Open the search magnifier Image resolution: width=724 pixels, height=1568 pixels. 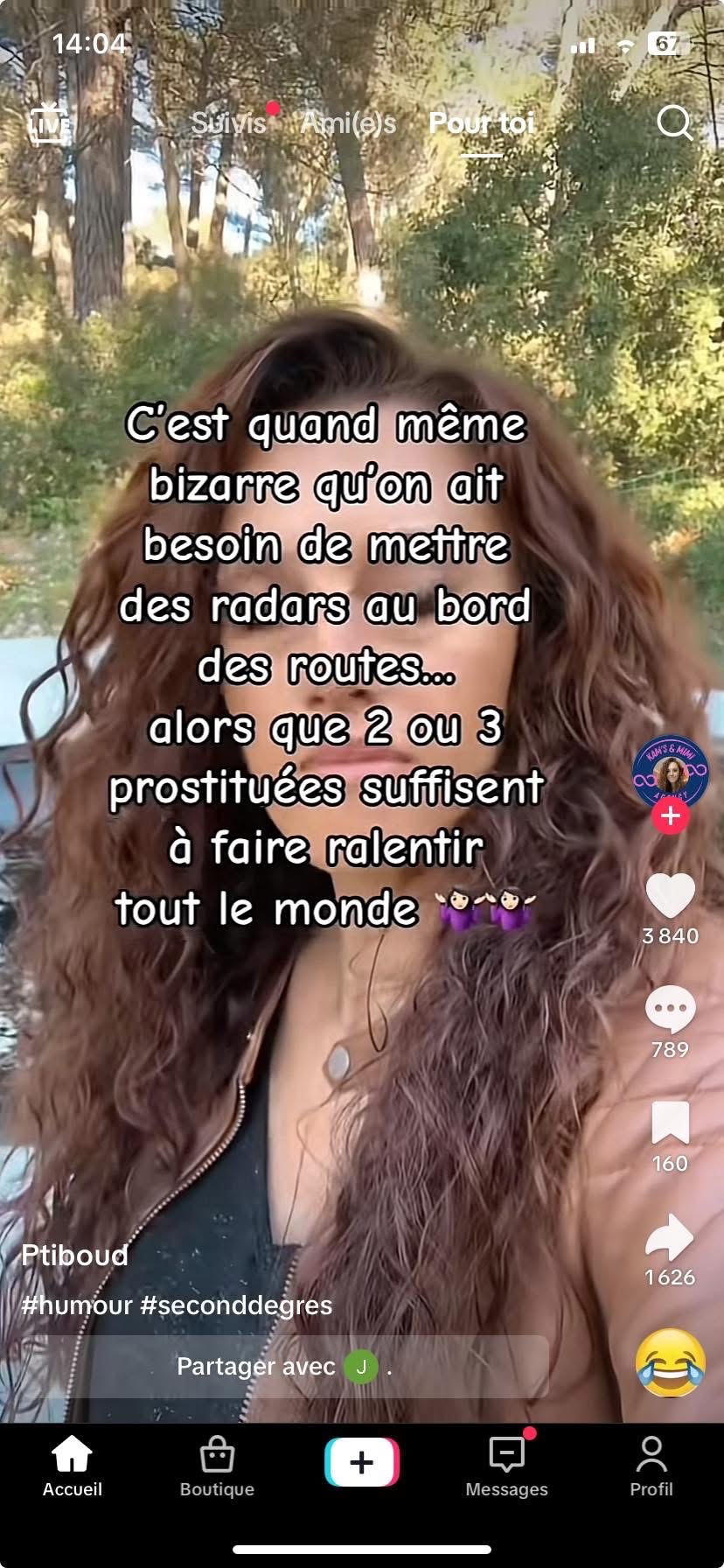point(674,123)
